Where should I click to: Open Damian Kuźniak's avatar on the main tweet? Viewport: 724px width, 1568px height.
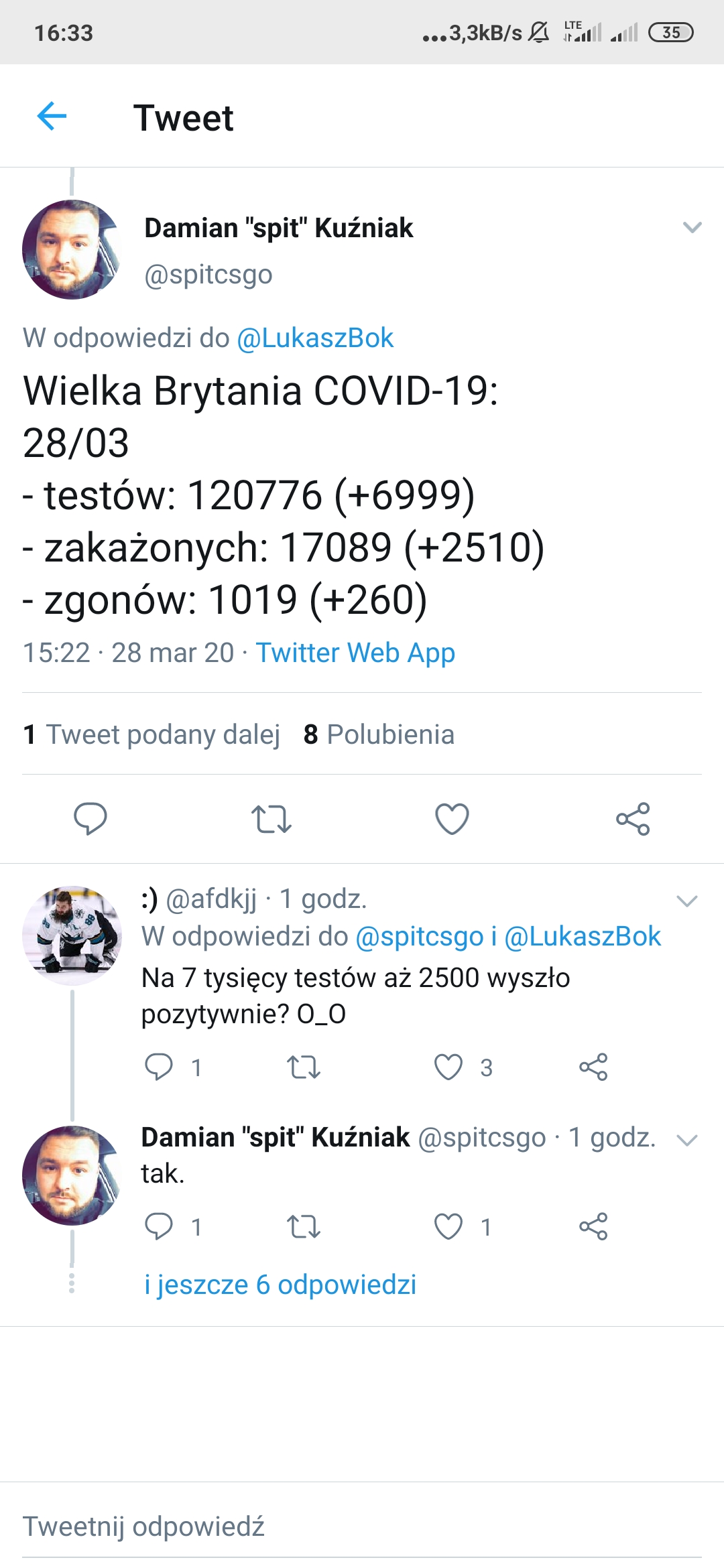coord(72,249)
